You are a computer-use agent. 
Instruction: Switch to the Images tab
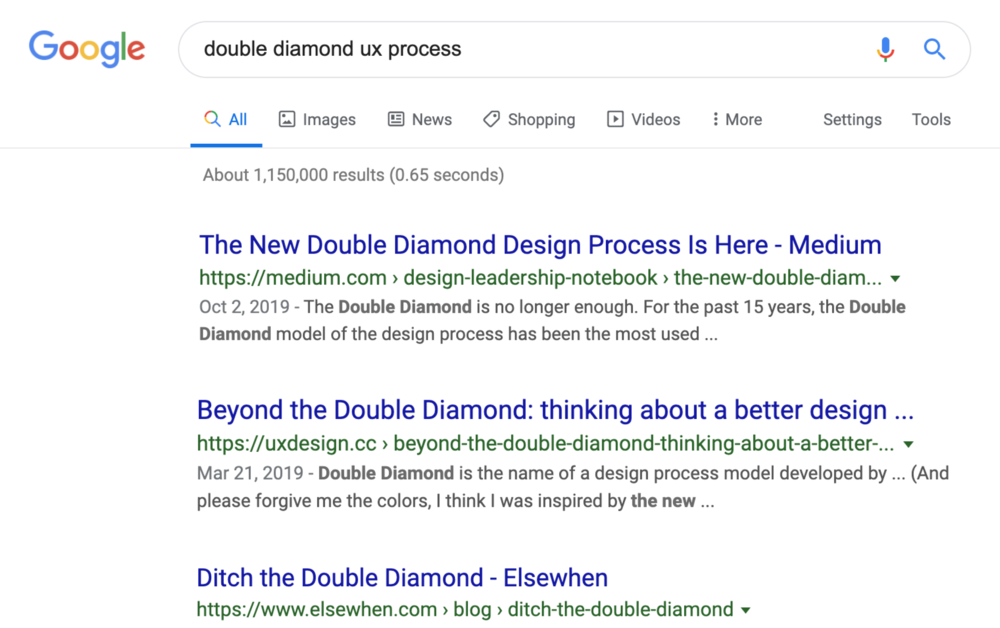[x=317, y=120]
